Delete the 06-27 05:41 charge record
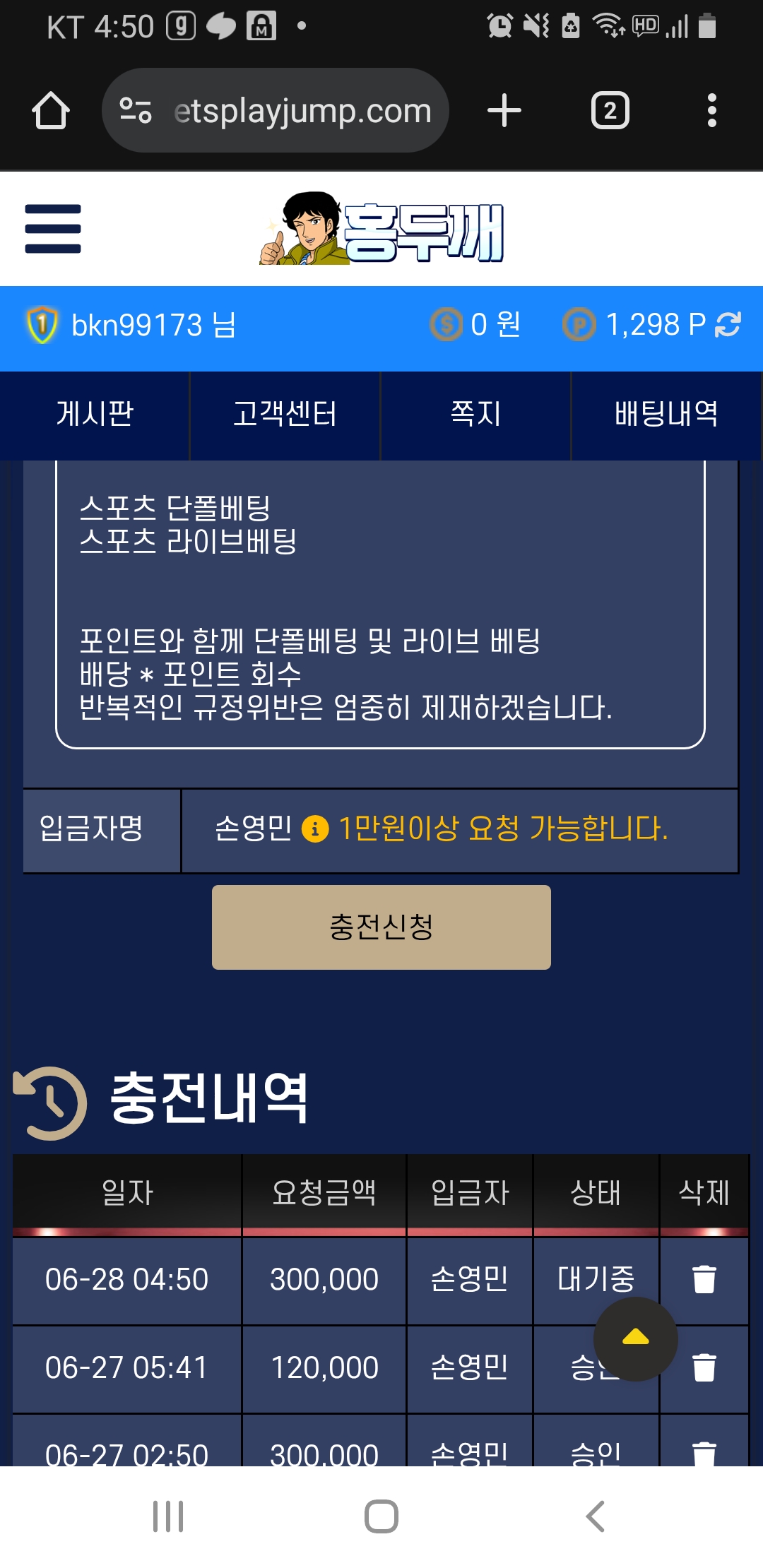Screen dimensions: 763x1568 [704, 1367]
